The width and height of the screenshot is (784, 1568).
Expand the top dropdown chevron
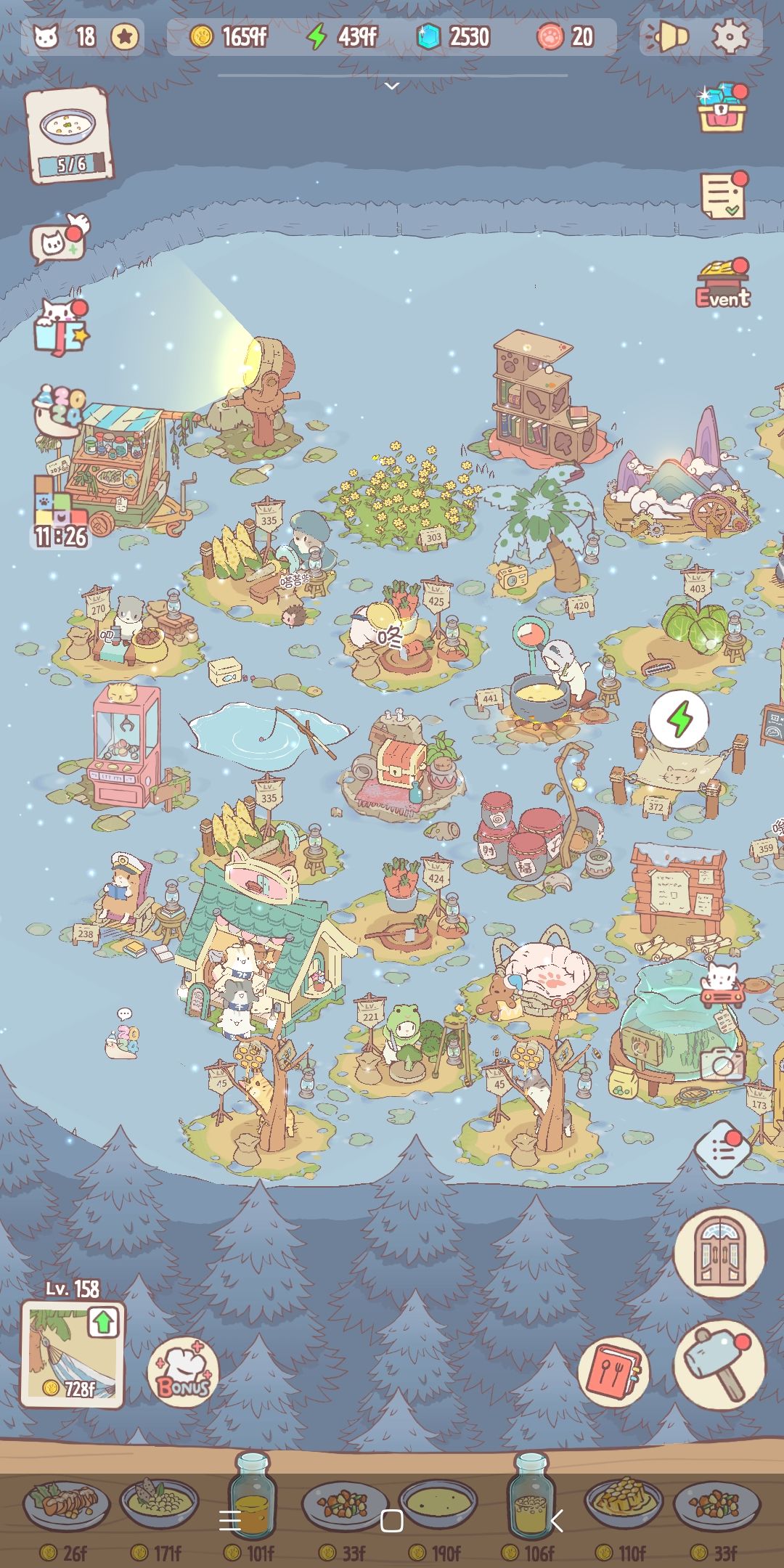click(x=392, y=86)
